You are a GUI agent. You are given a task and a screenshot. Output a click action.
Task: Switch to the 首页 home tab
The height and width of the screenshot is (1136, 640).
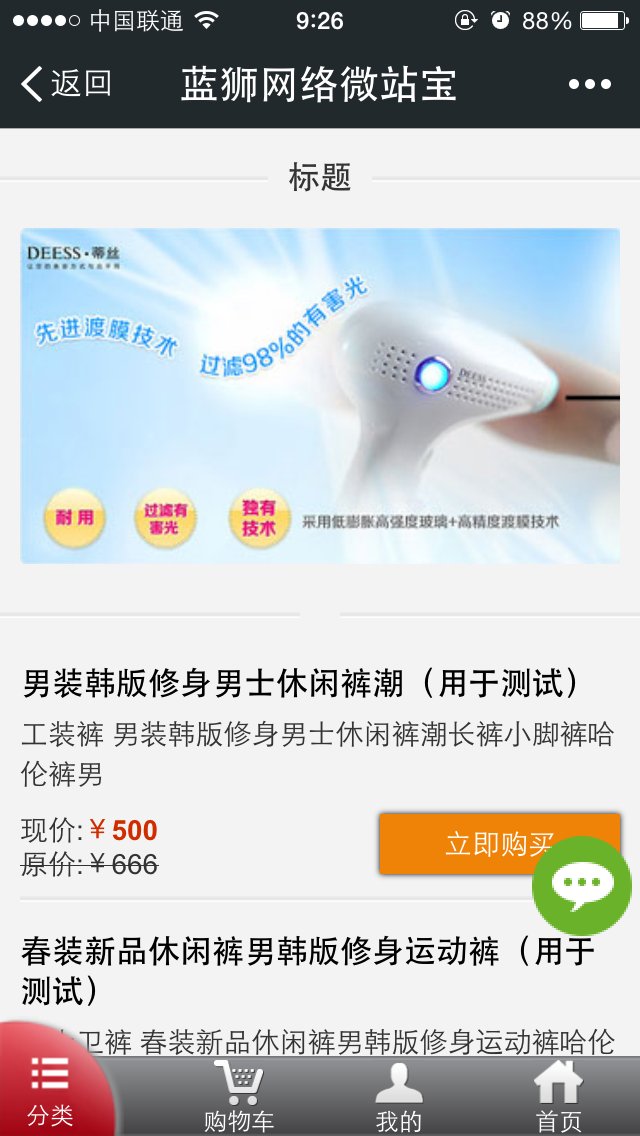[558, 1097]
